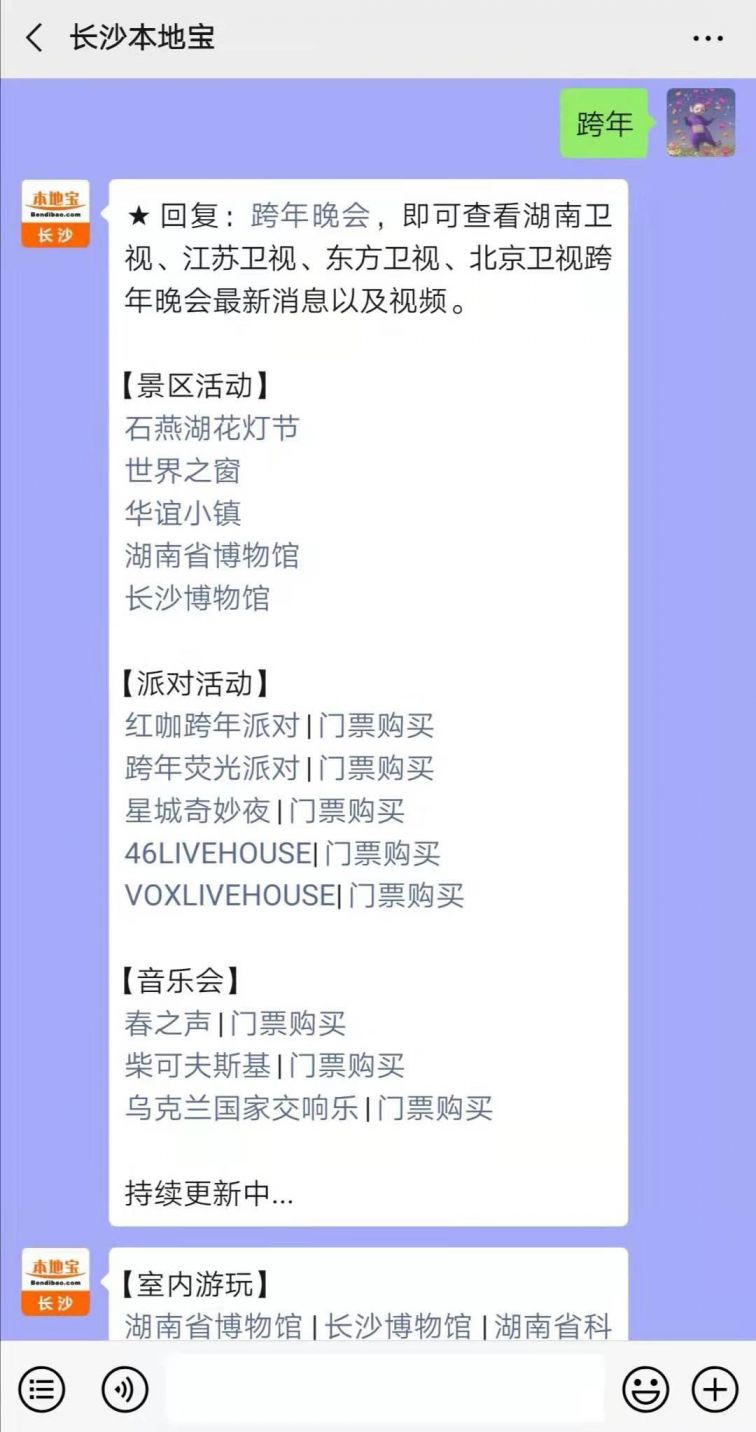Open the 乌克兰国家交响乐 link
756x1432 pixels.
coord(241,1108)
